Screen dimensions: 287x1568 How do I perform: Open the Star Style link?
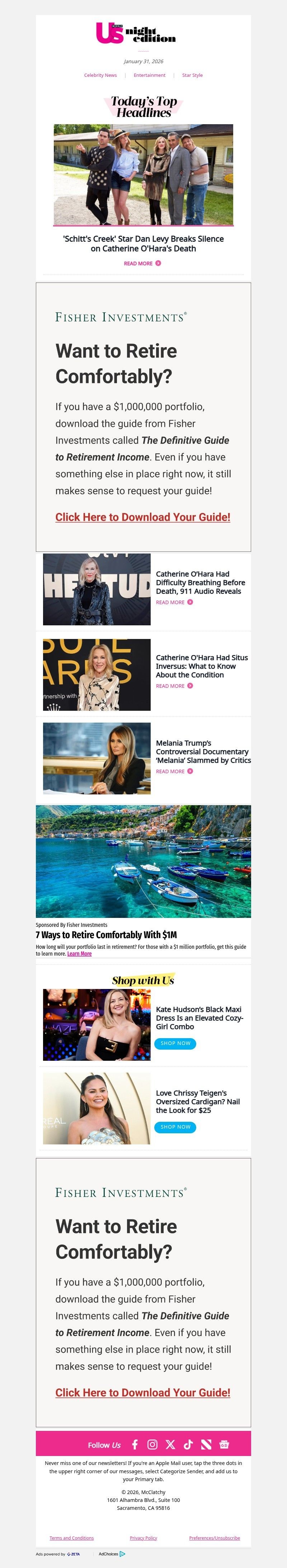192,75
